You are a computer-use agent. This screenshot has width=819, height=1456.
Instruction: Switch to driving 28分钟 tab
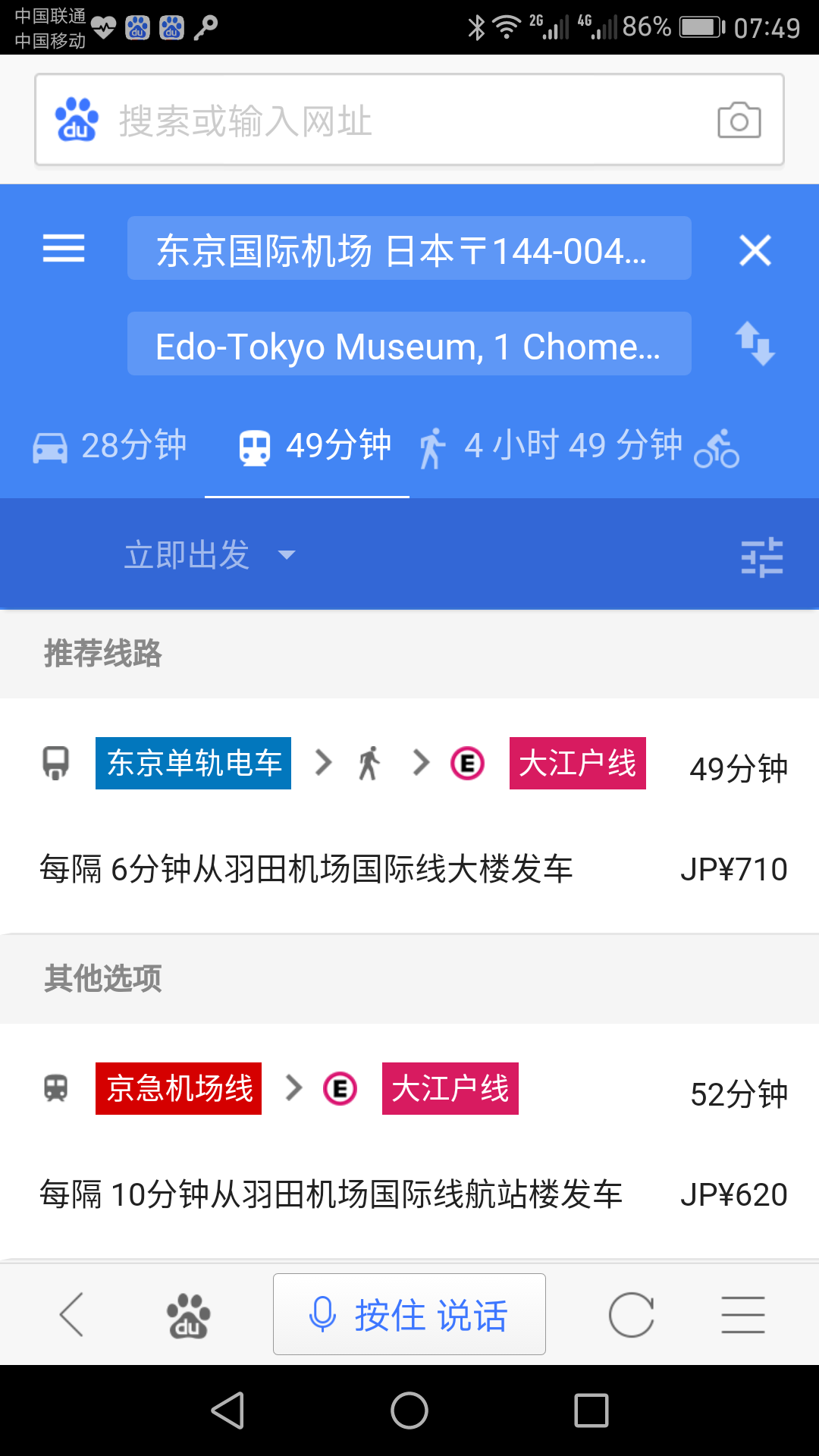pos(110,446)
